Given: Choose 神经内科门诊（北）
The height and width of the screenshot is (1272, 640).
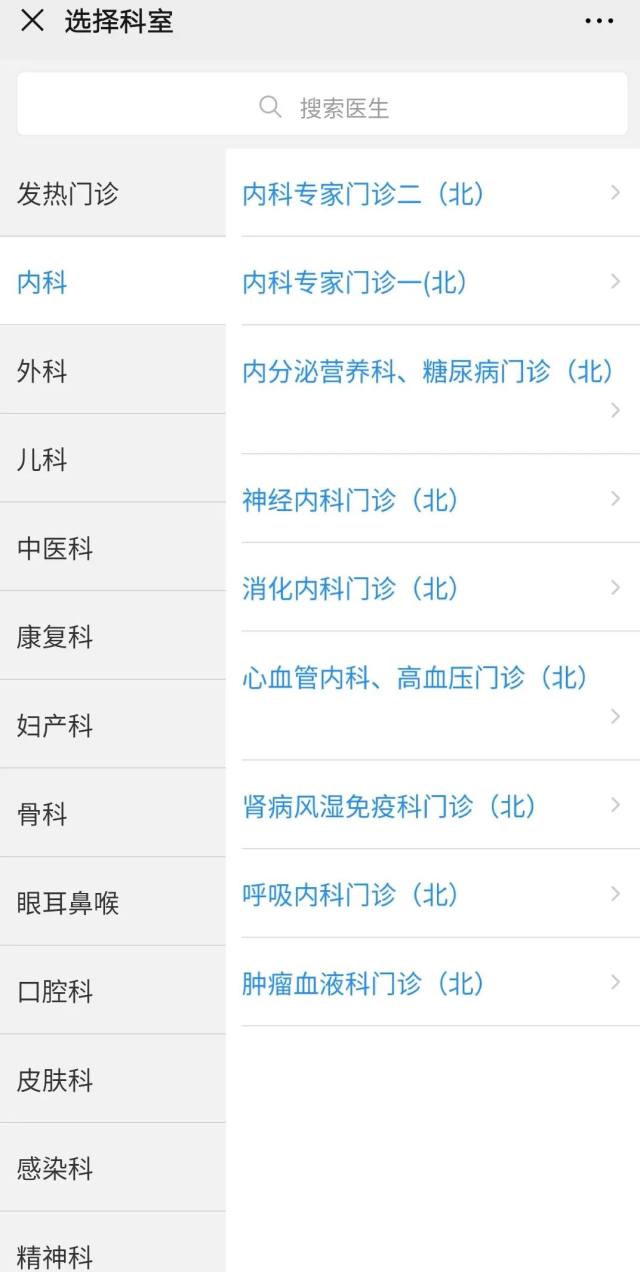Looking at the screenshot, I should click(440, 499).
